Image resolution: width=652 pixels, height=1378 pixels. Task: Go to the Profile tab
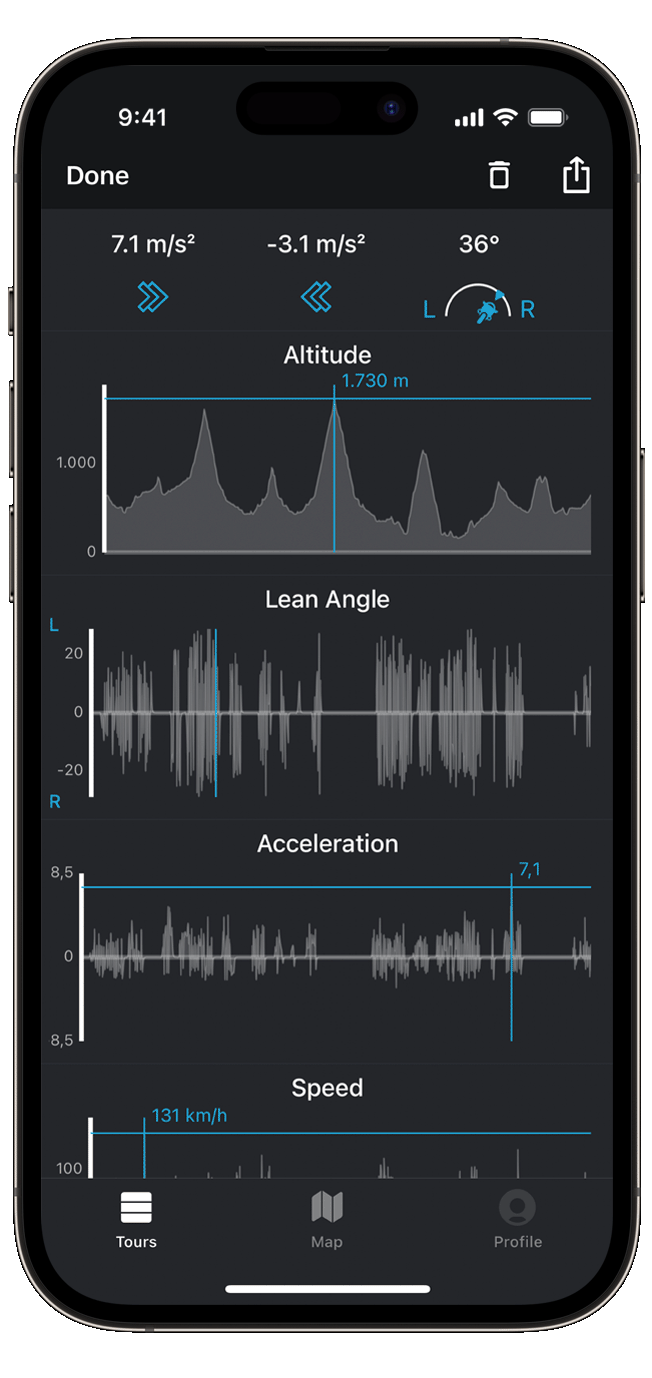tap(517, 1220)
